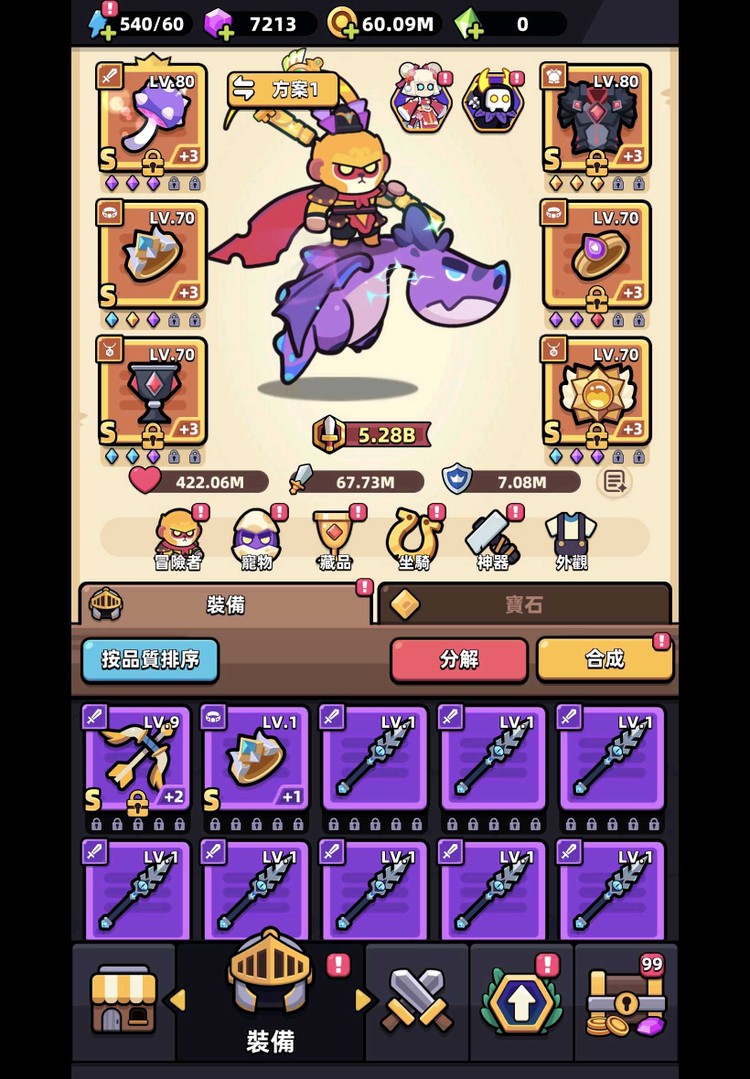Select the LV.1 ring in inventory

coord(256,758)
